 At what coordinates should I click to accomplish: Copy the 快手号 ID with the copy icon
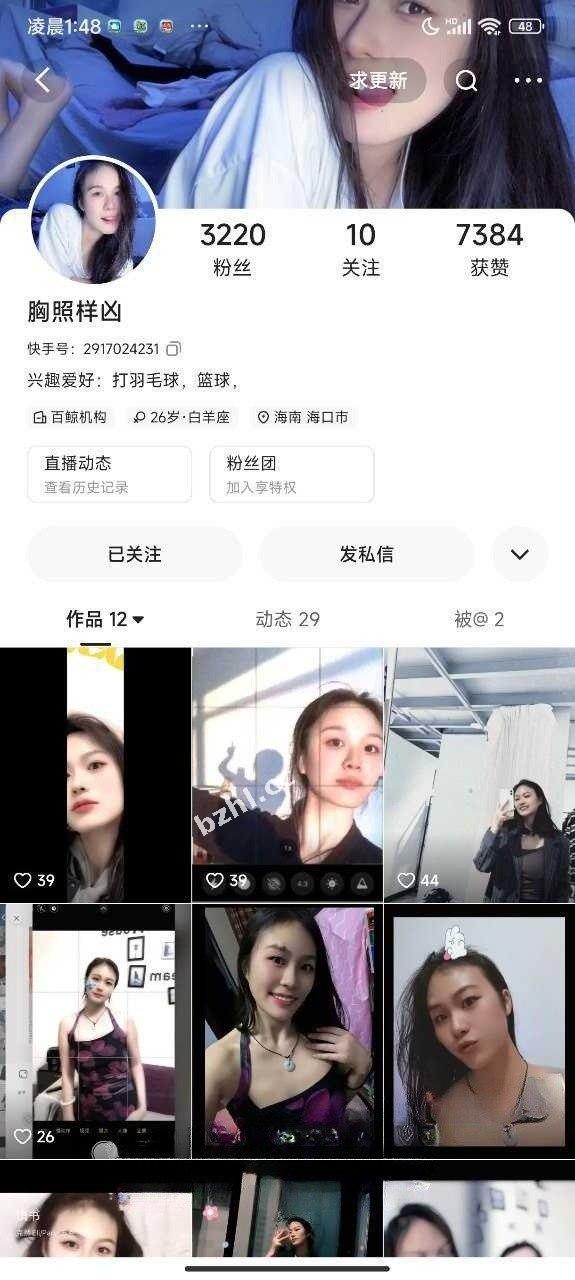(x=173, y=349)
